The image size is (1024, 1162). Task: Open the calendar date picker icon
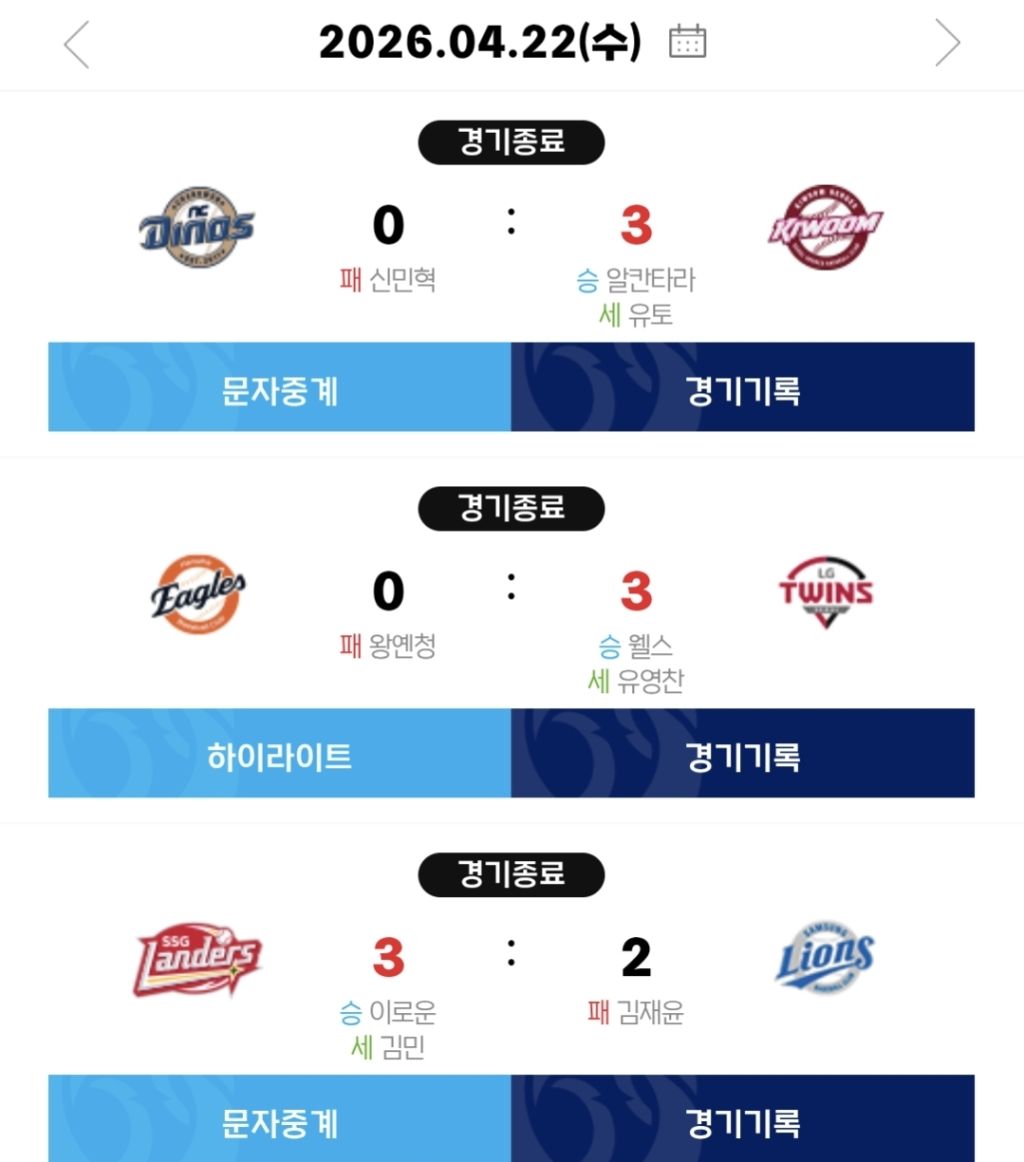click(x=690, y=42)
